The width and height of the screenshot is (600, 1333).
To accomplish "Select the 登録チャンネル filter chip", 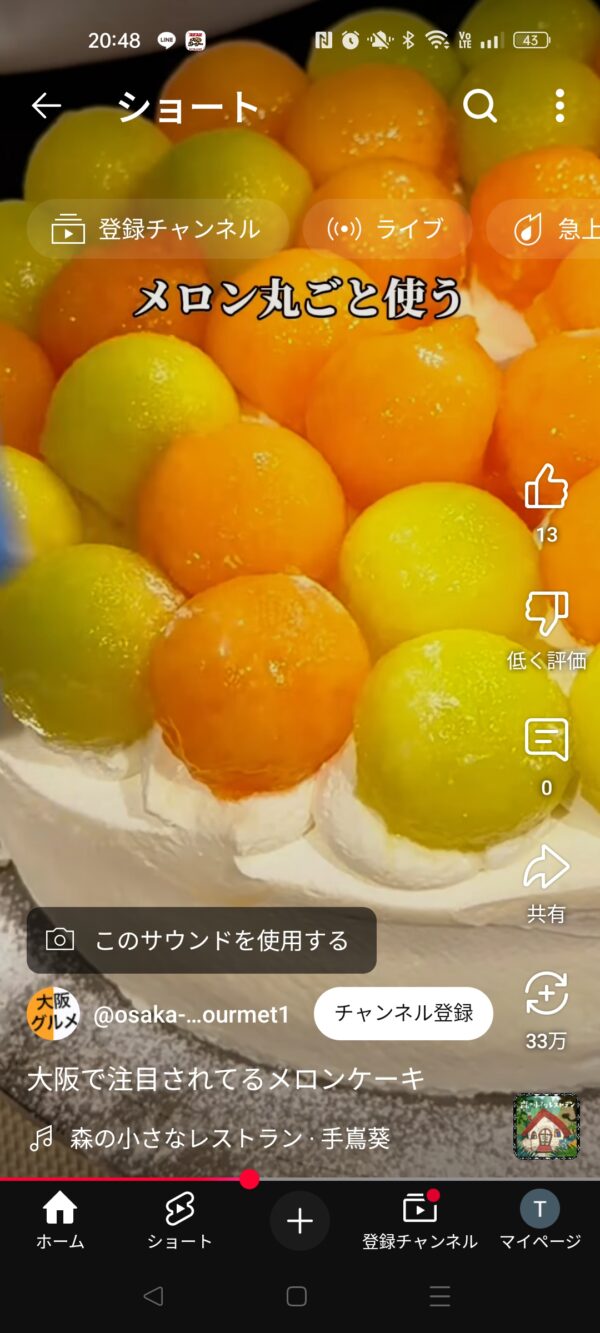I will [x=158, y=229].
